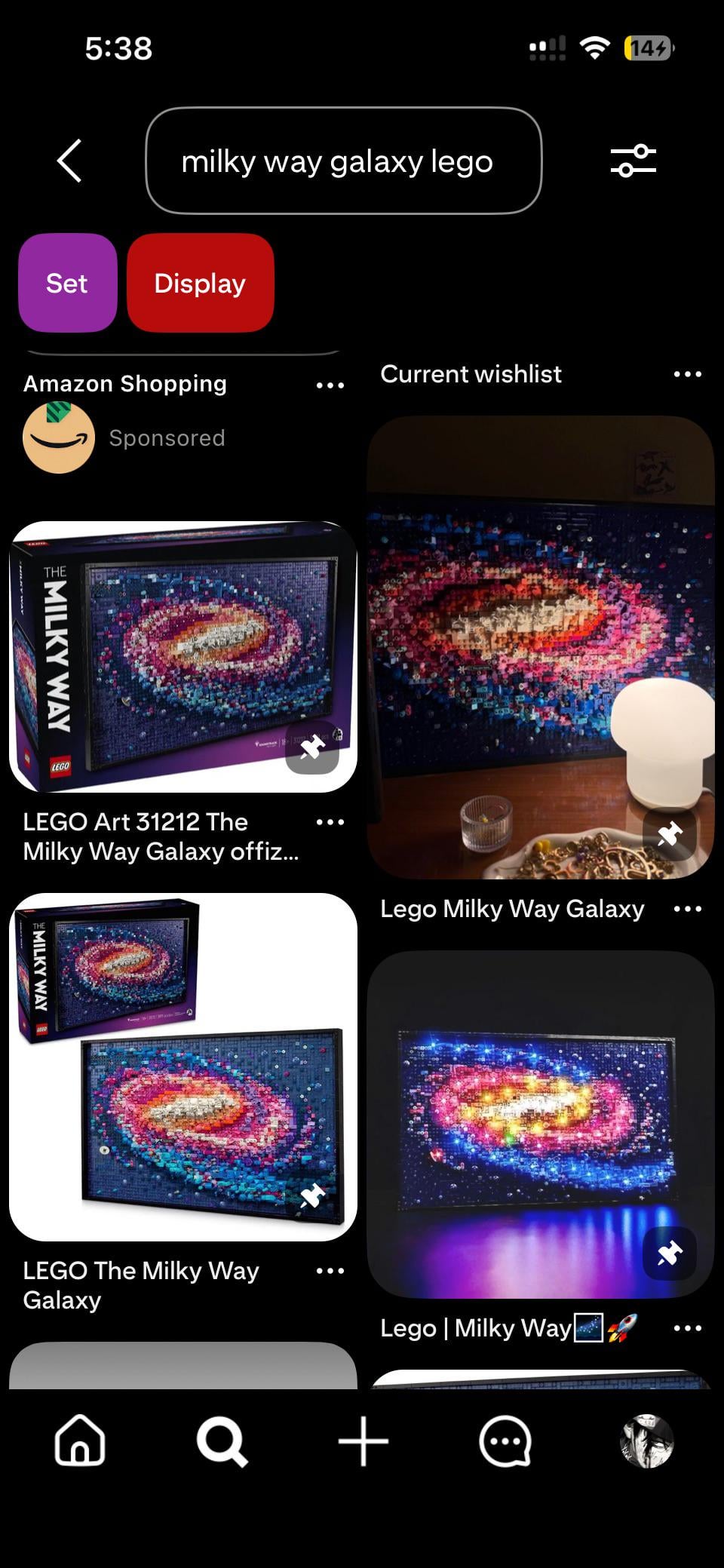Open options for LEGO Art 31212 pin

pyautogui.click(x=330, y=822)
